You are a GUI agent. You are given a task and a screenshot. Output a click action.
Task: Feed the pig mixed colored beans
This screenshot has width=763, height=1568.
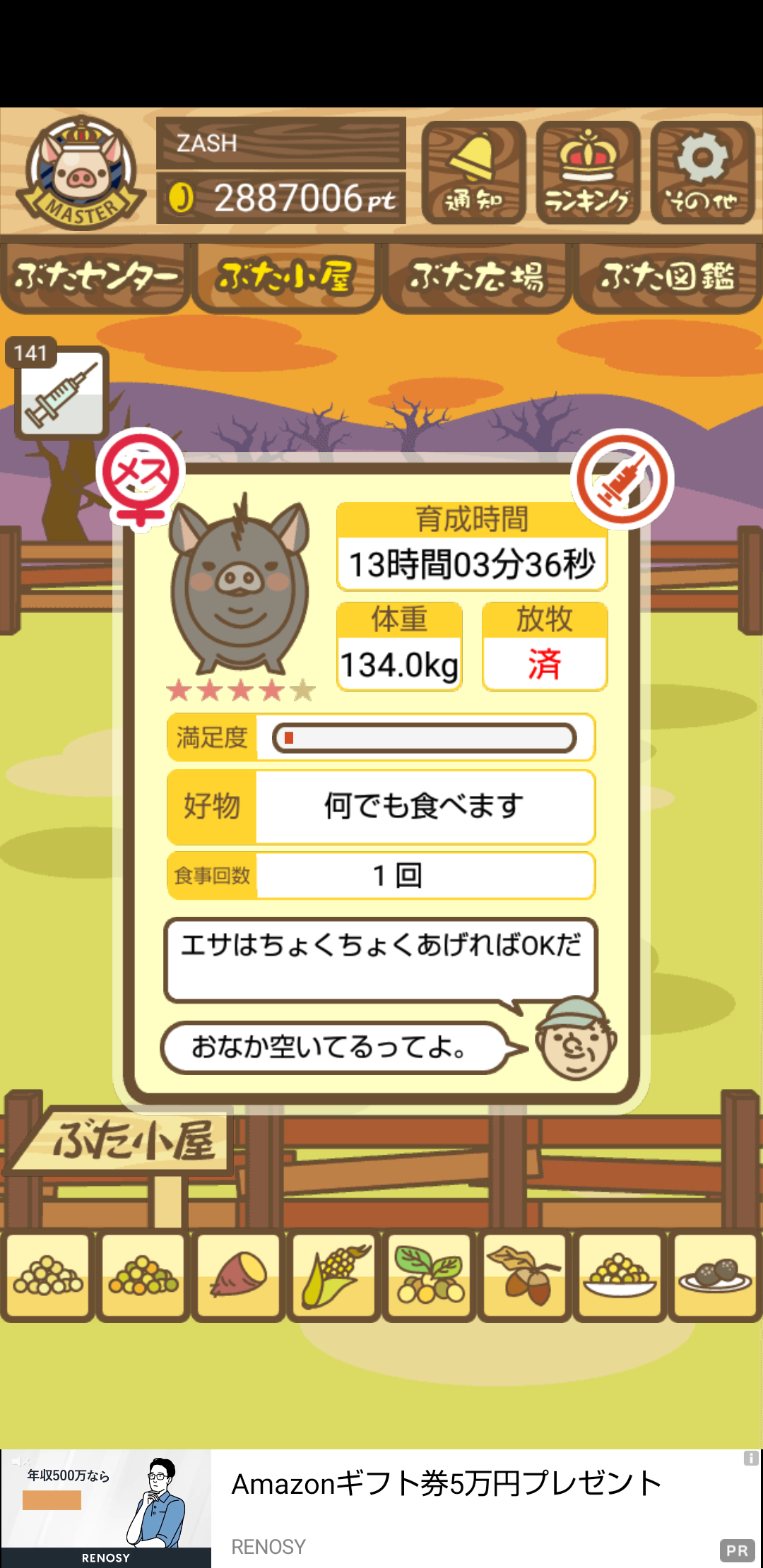(x=143, y=1277)
